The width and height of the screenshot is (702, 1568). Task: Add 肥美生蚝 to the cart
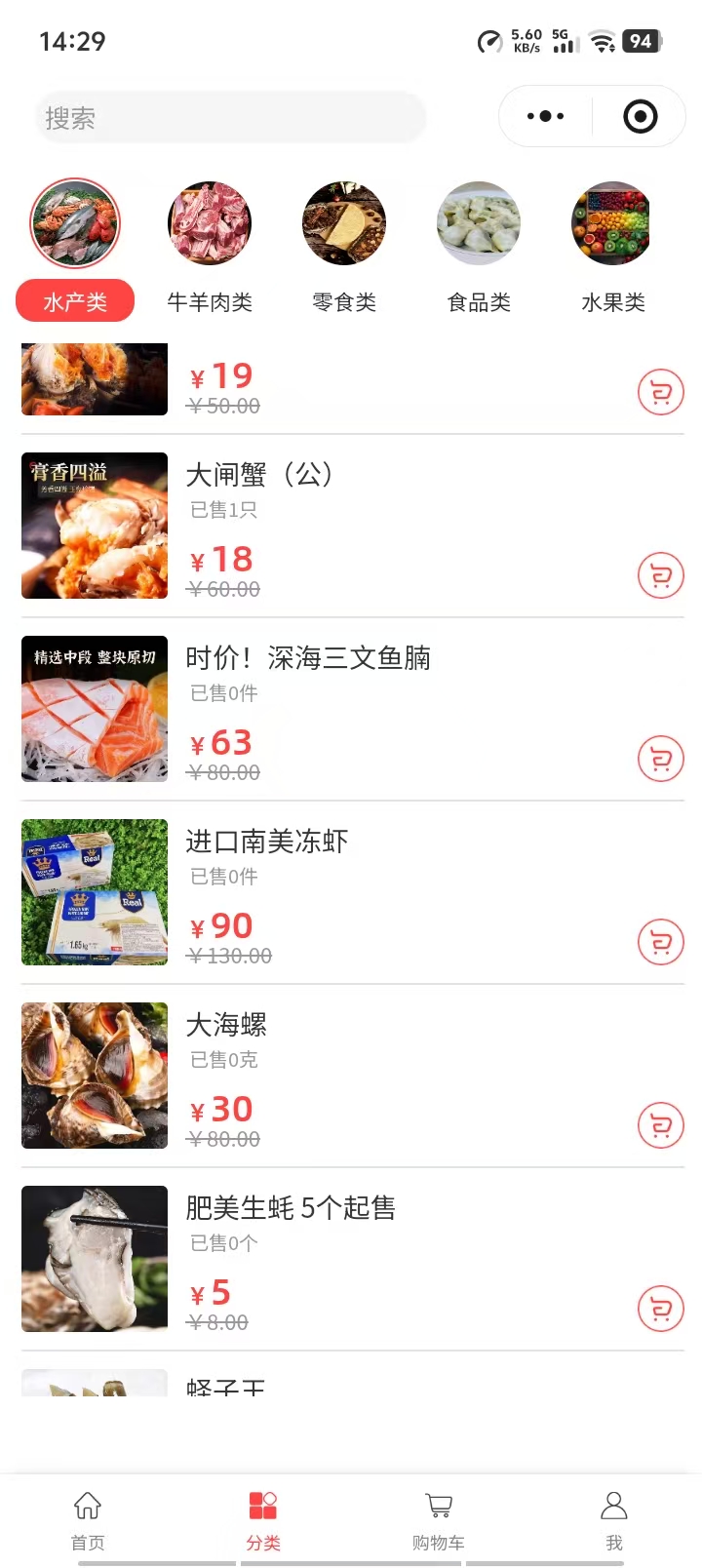coord(660,1309)
